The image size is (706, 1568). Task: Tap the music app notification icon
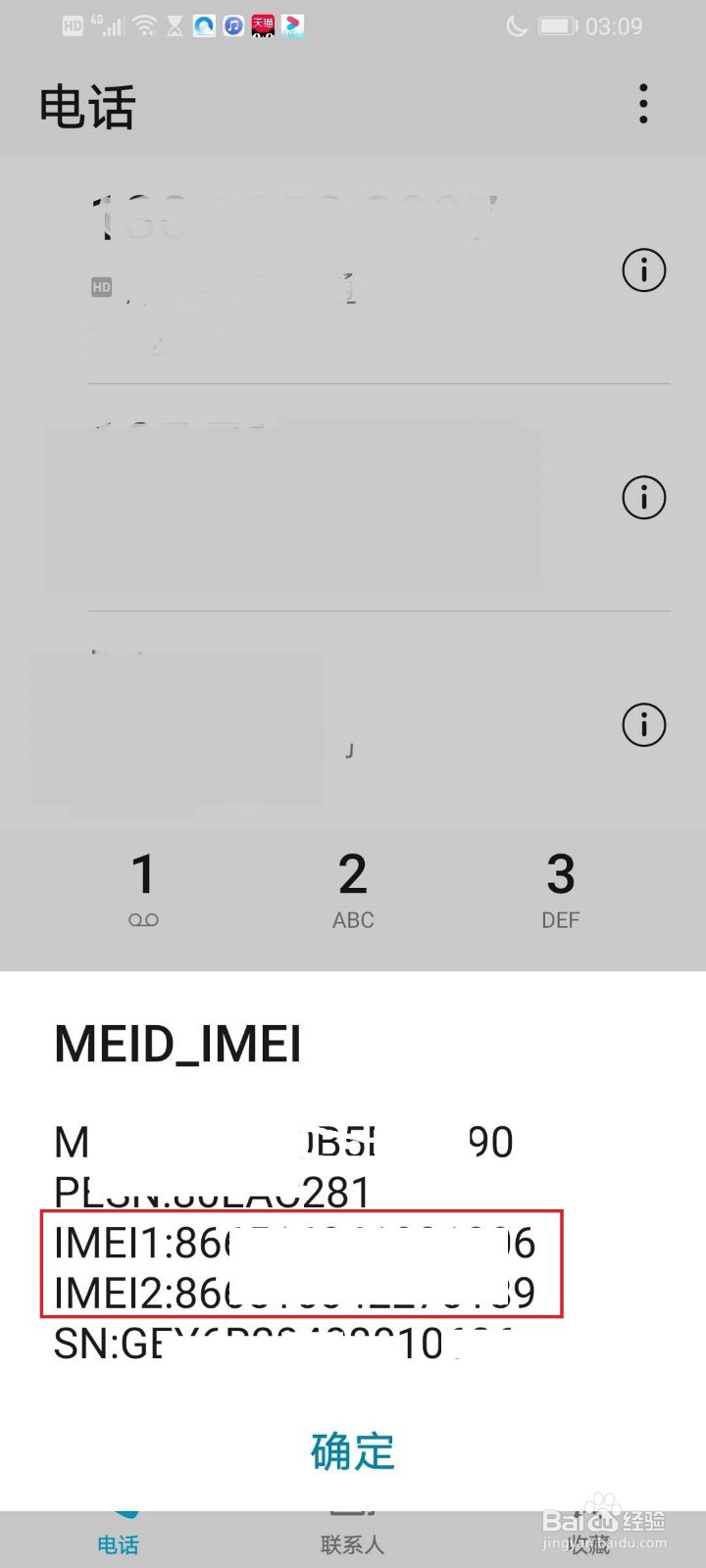232,25
